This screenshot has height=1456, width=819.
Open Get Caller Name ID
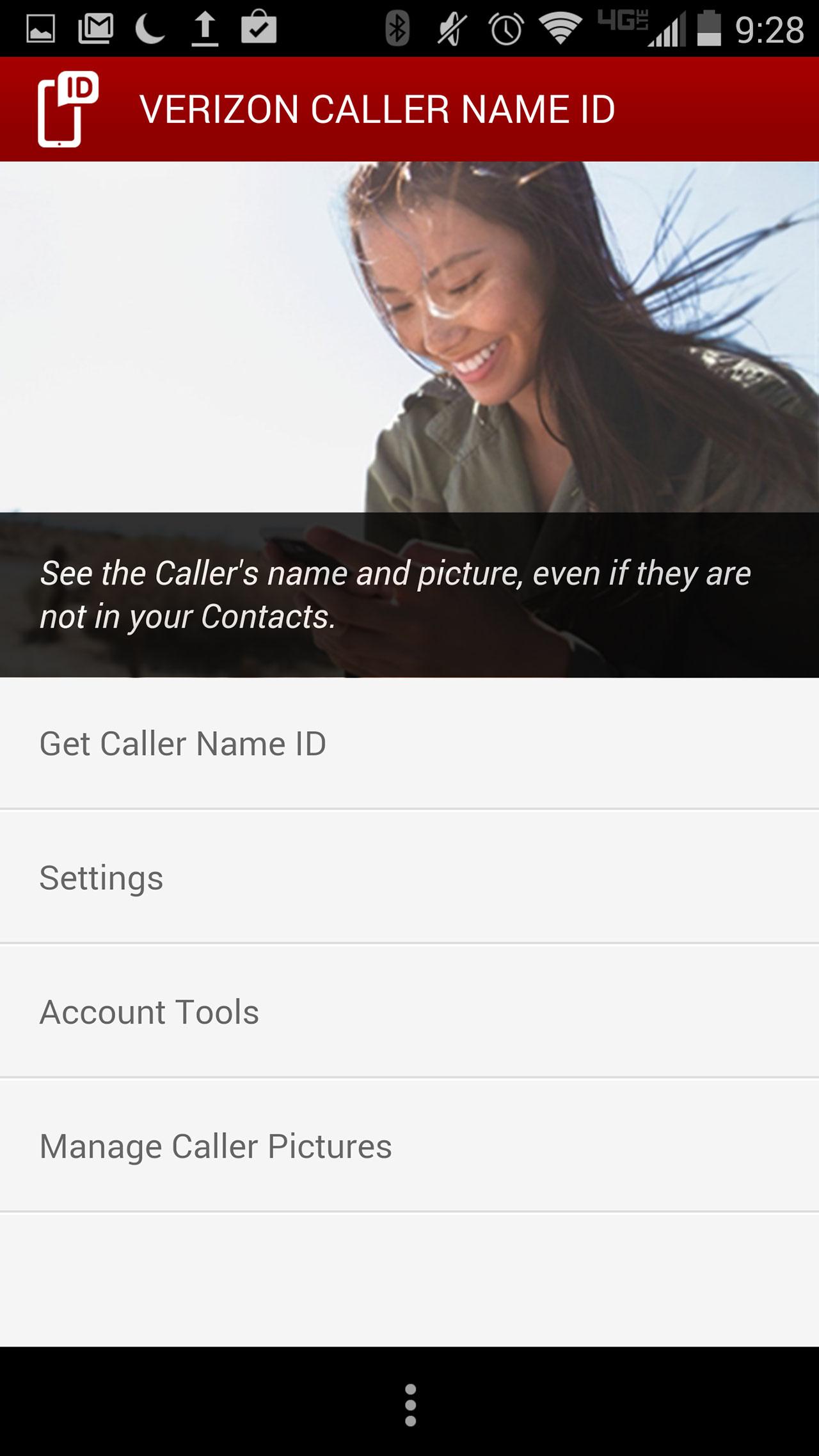point(409,743)
